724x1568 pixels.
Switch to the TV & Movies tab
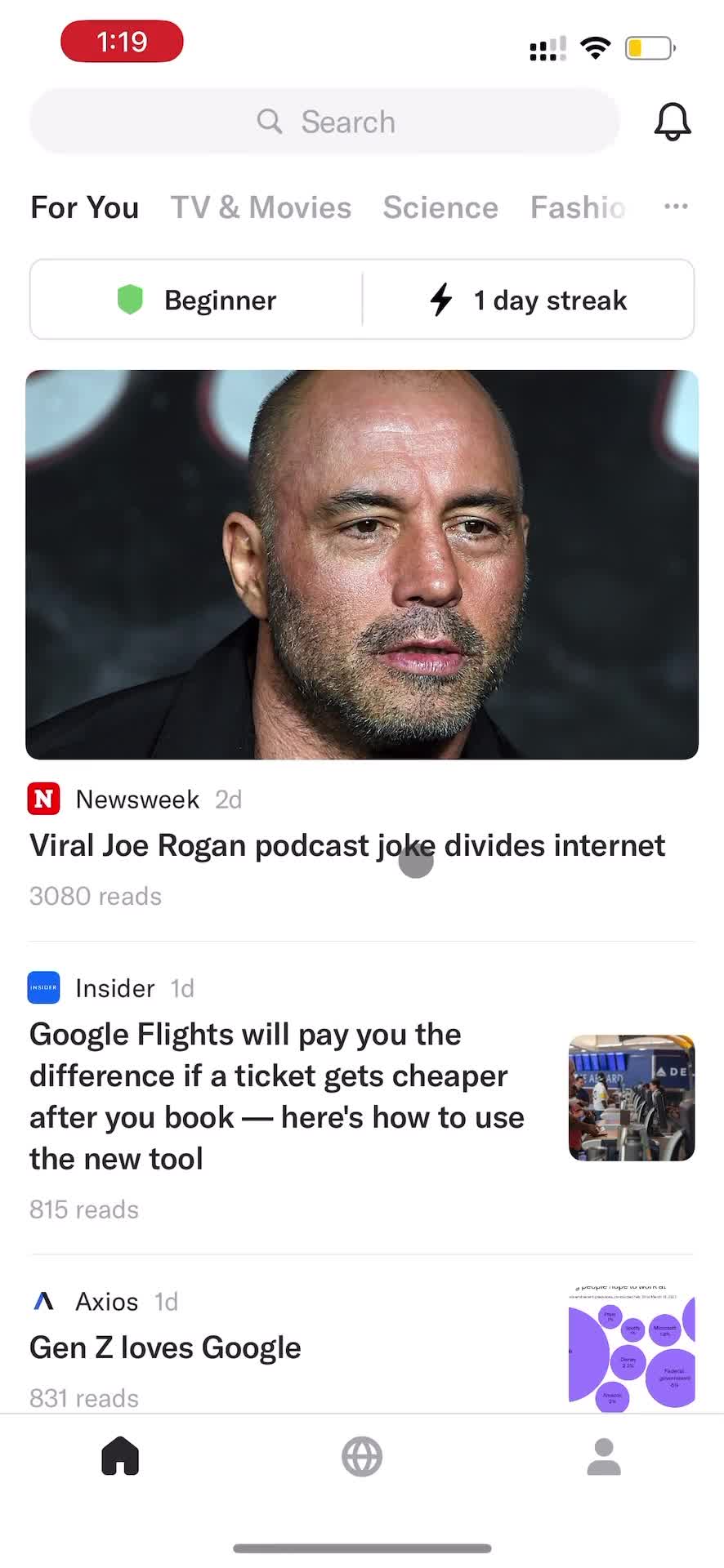(261, 207)
